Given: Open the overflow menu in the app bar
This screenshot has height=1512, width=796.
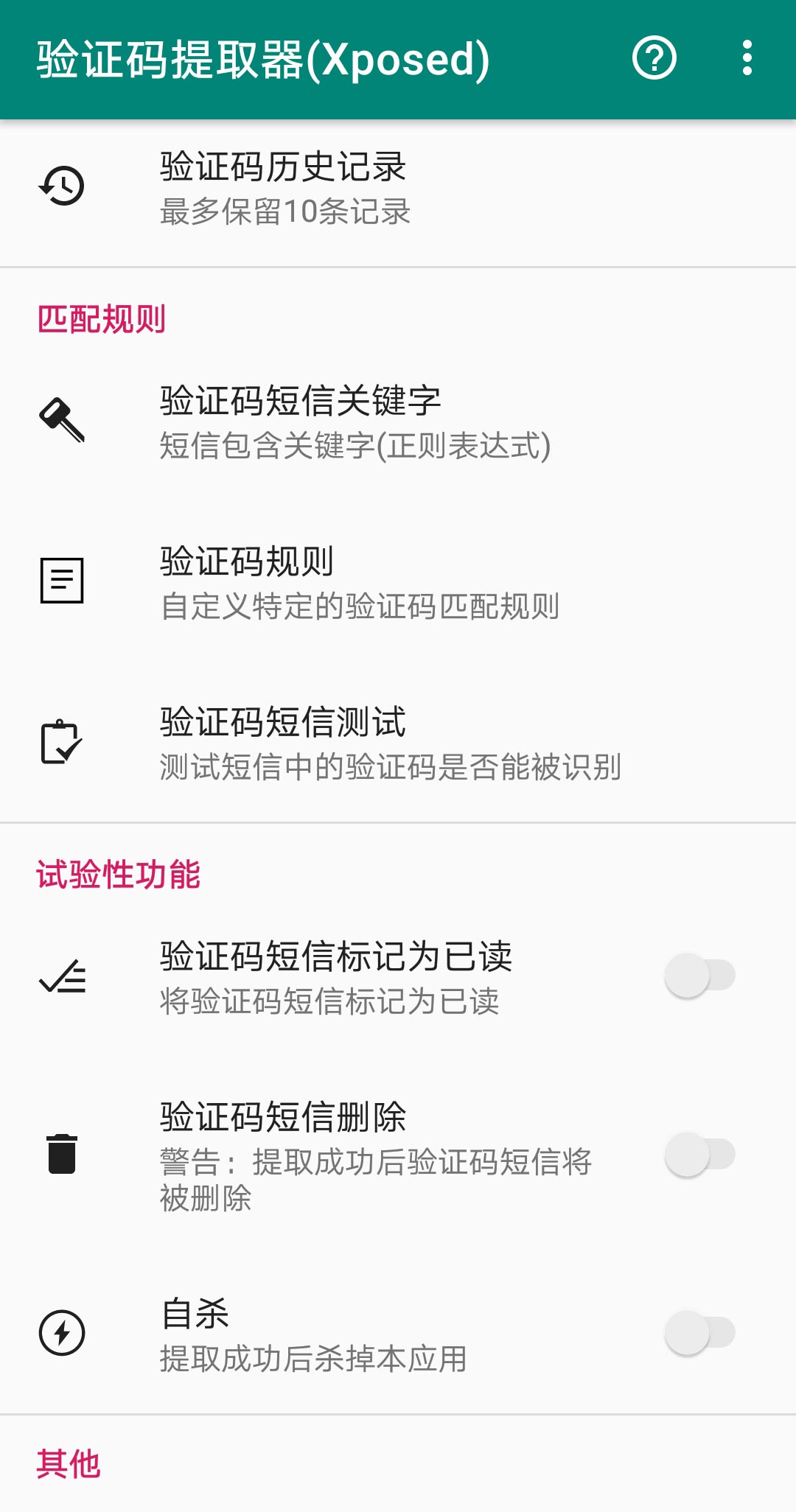Looking at the screenshot, I should tap(750, 58).
